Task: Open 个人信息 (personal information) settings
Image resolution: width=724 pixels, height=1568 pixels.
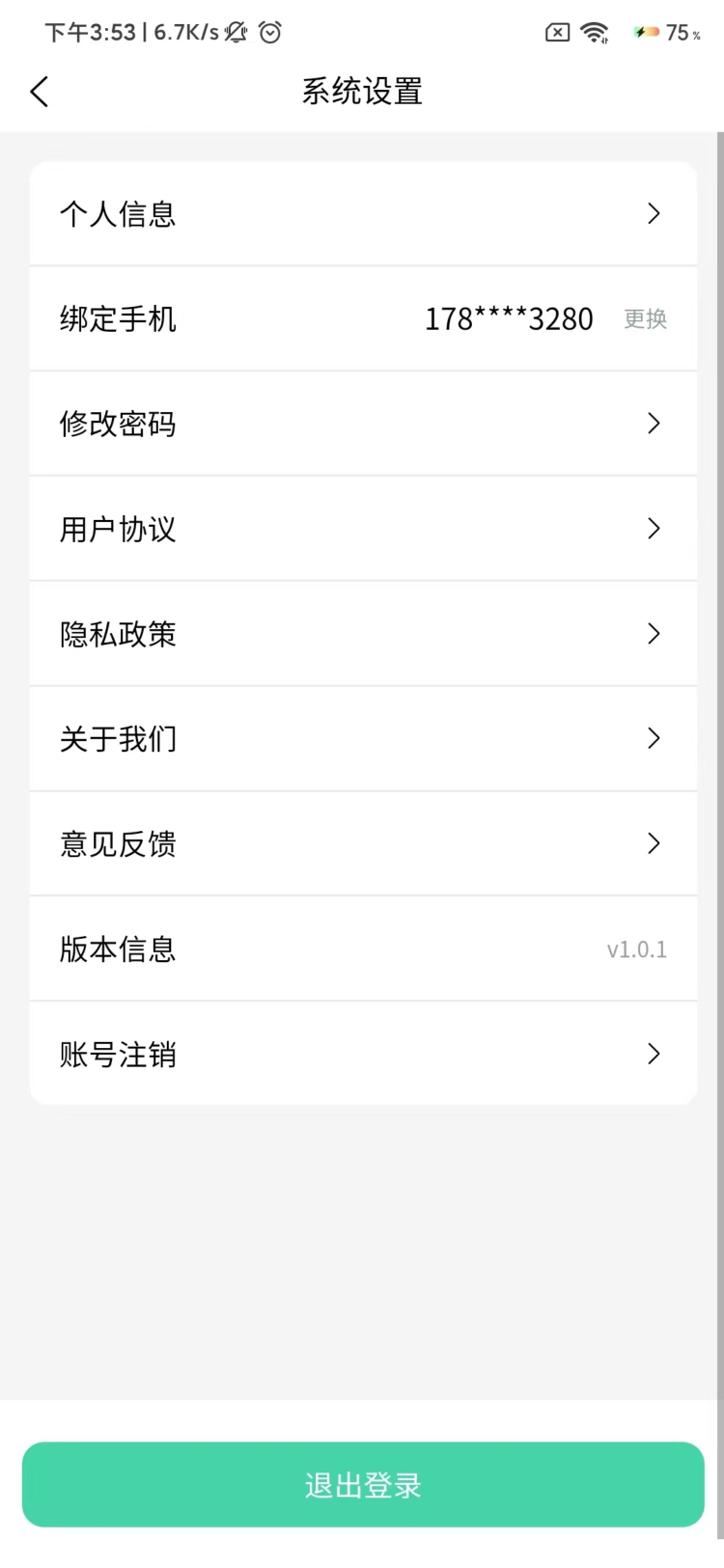Action: click(x=362, y=213)
